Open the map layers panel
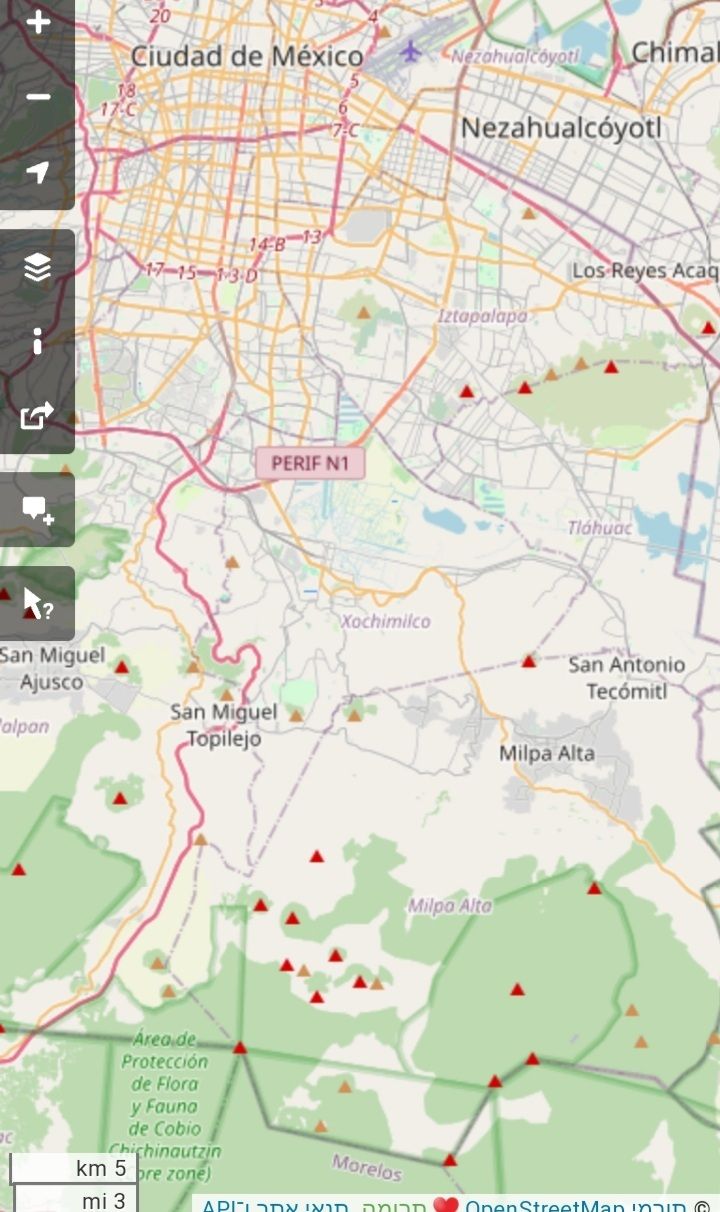Screen dimensions: 720x1212 tap(37, 267)
